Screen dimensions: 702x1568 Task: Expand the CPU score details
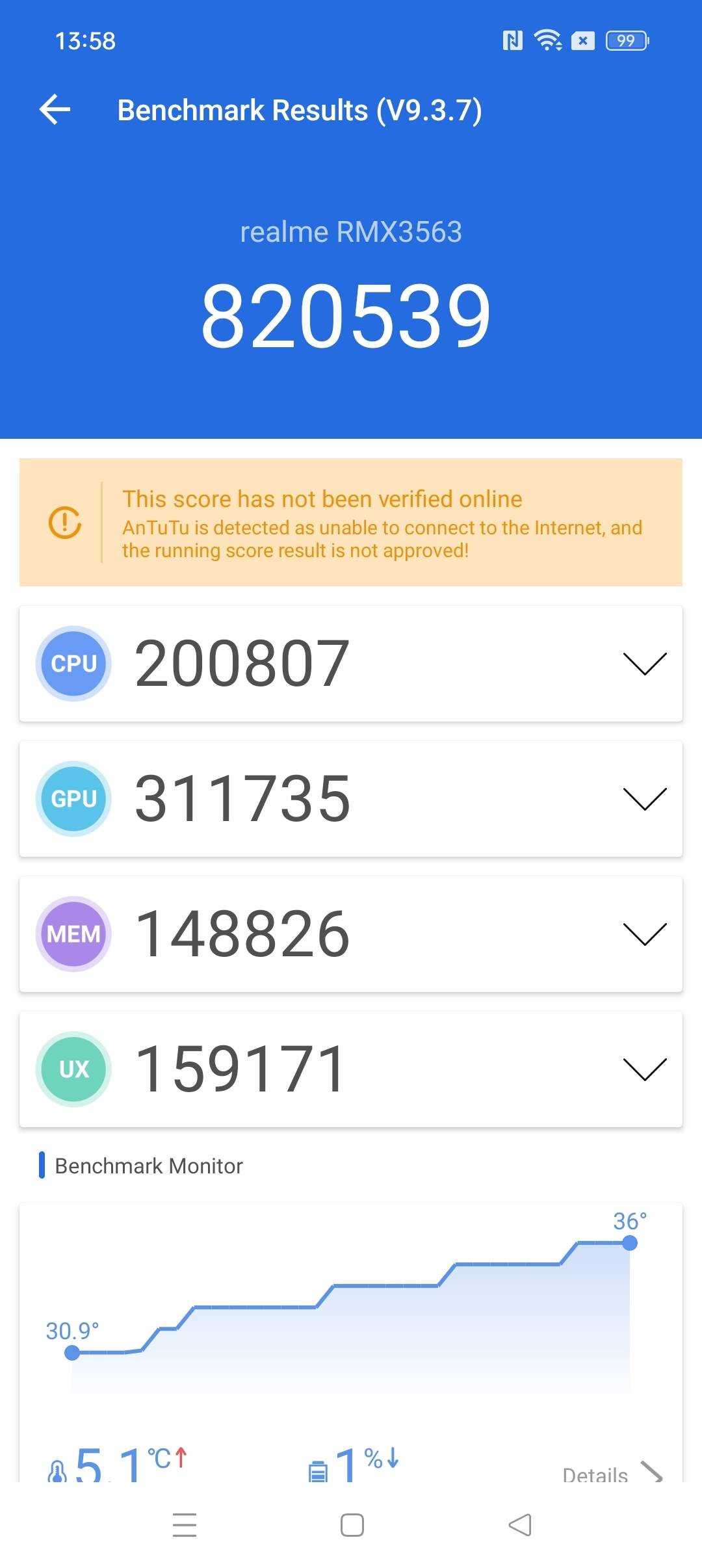(x=644, y=664)
